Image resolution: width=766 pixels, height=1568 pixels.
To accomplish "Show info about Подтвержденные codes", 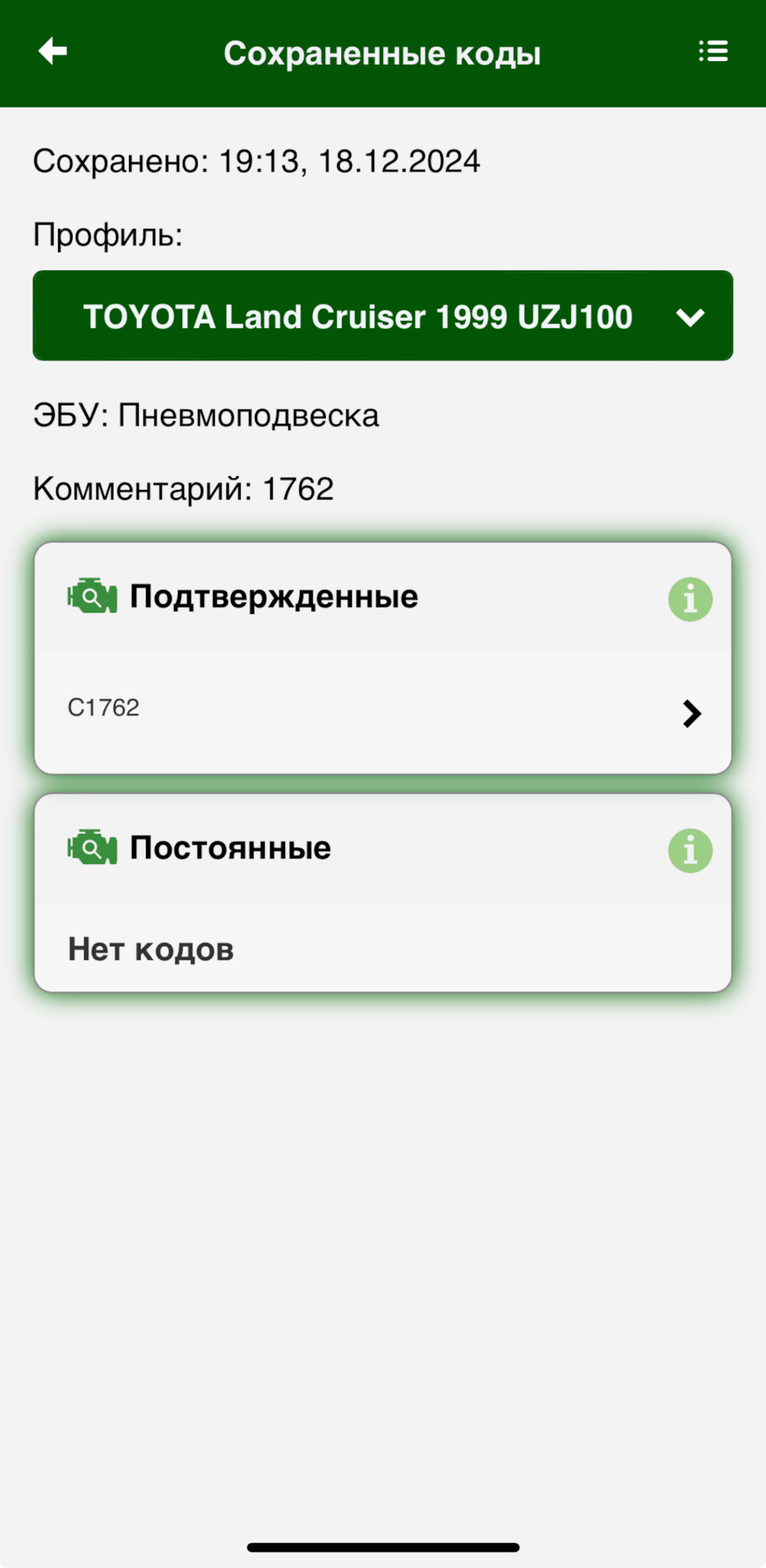I will [x=690, y=599].
